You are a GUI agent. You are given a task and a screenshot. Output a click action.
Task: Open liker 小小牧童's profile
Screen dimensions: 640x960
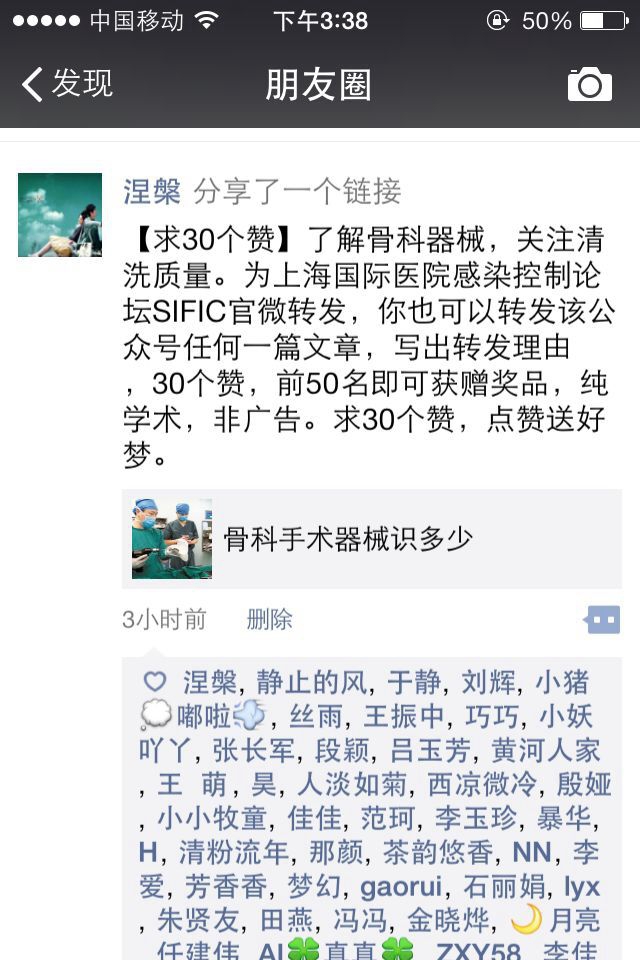(211, 818)
